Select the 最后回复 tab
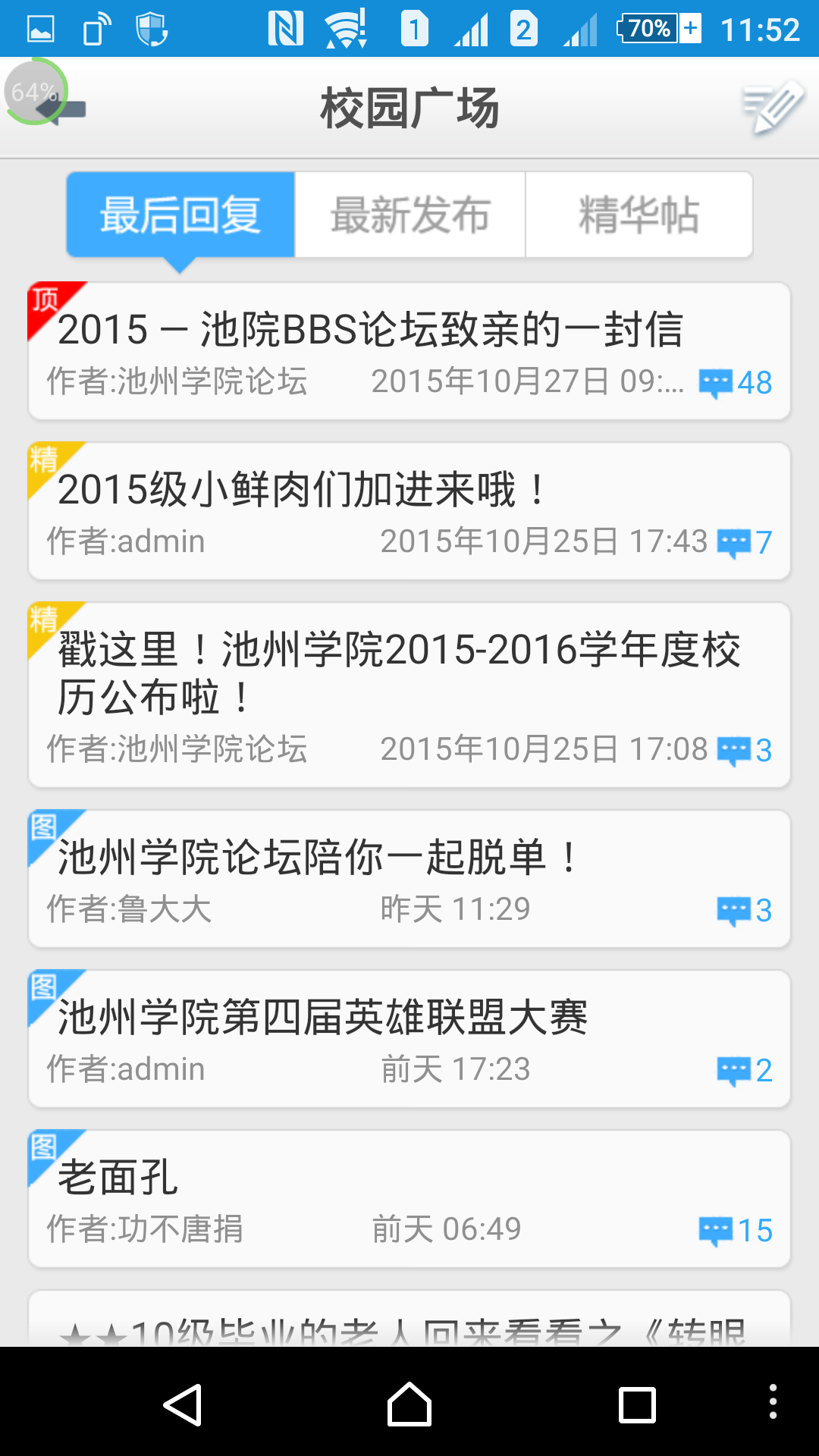Viewport: 819px width, 1456px height. (x=180, y=215)
